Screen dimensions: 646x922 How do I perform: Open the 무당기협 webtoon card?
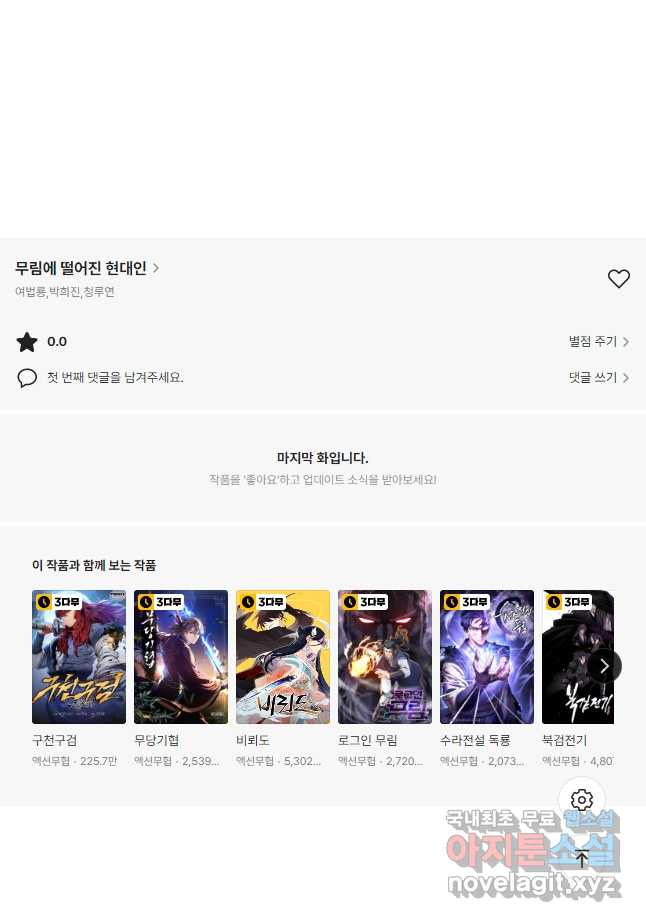[181, 657]
